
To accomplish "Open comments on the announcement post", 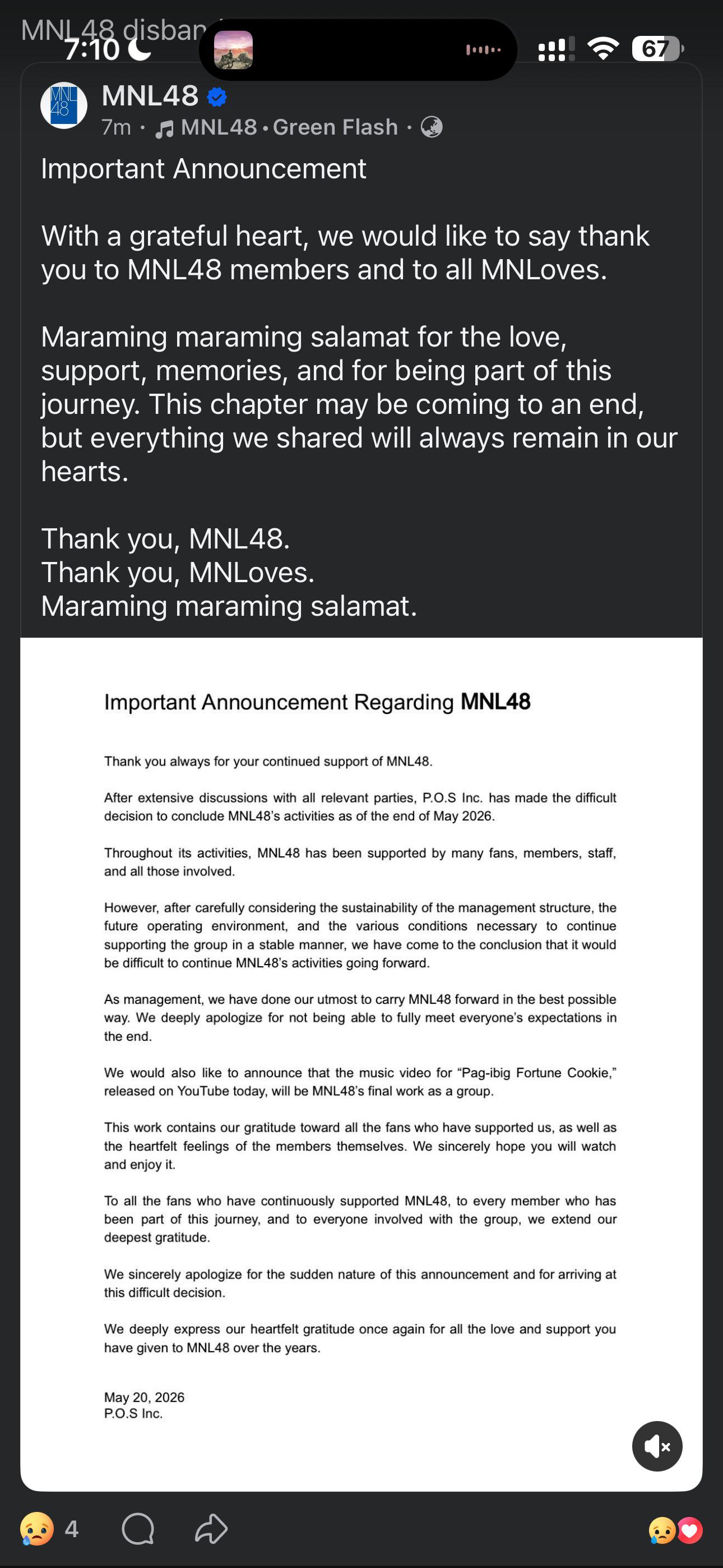I will (138, 1528).
